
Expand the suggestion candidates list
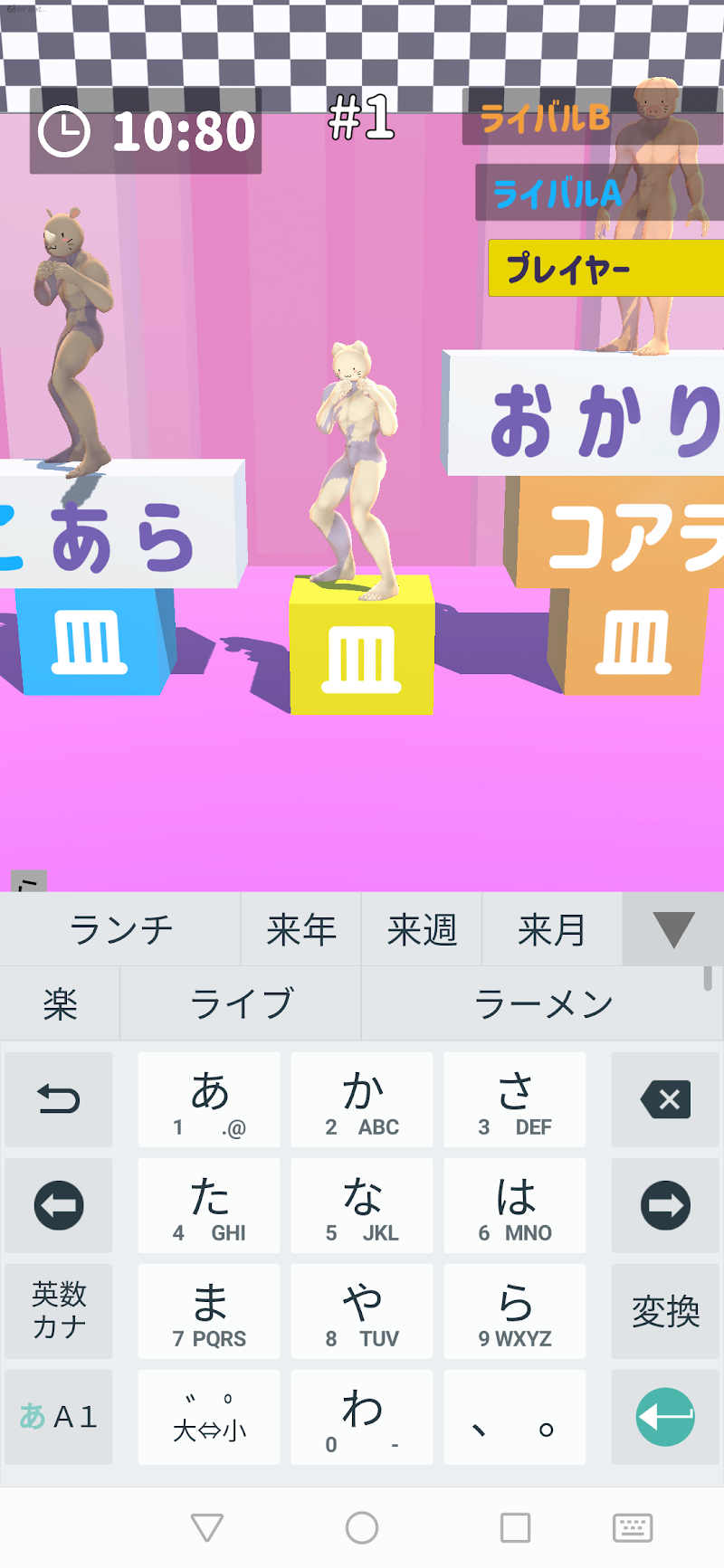click(x=672, y=929)
